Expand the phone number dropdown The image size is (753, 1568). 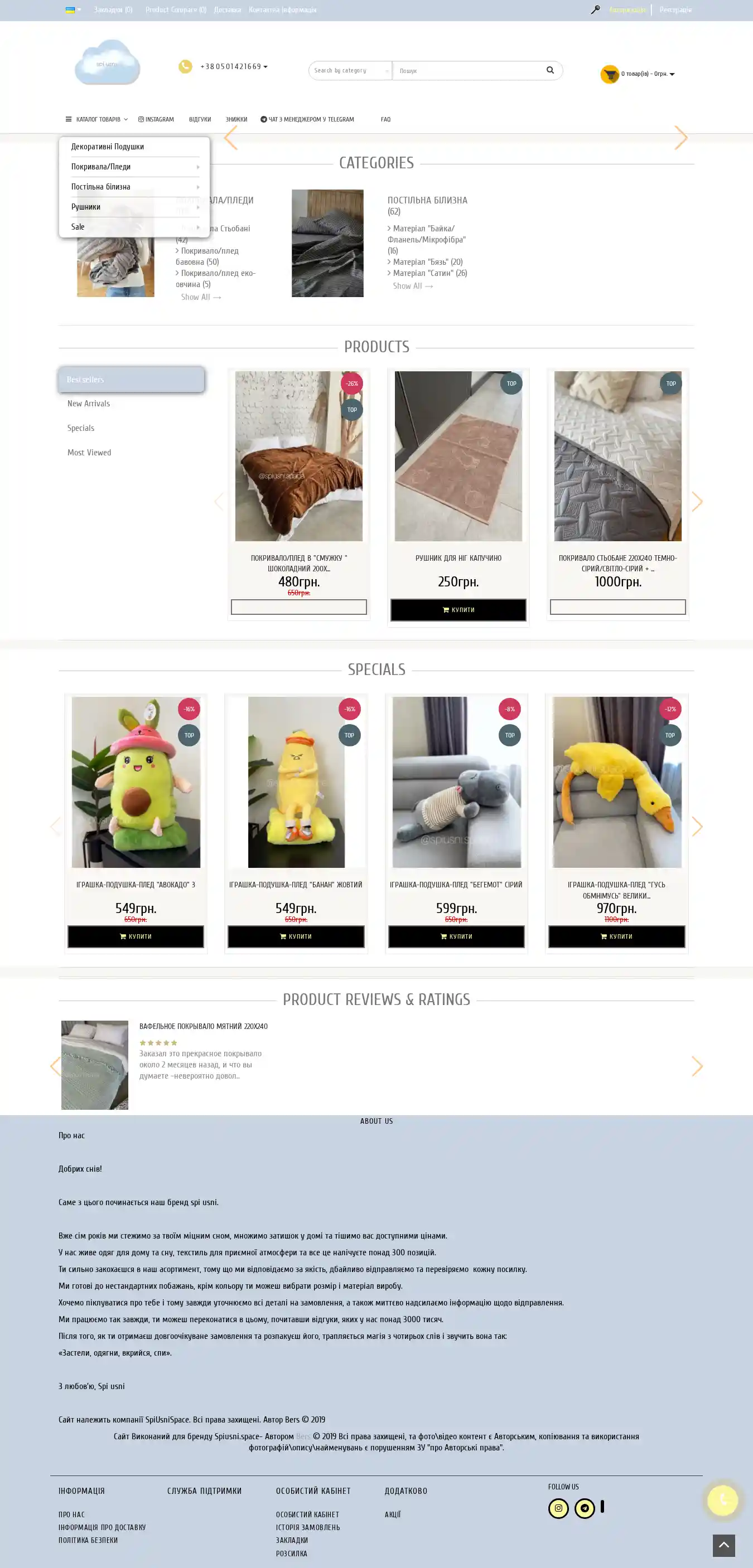(x=234, y=66)
